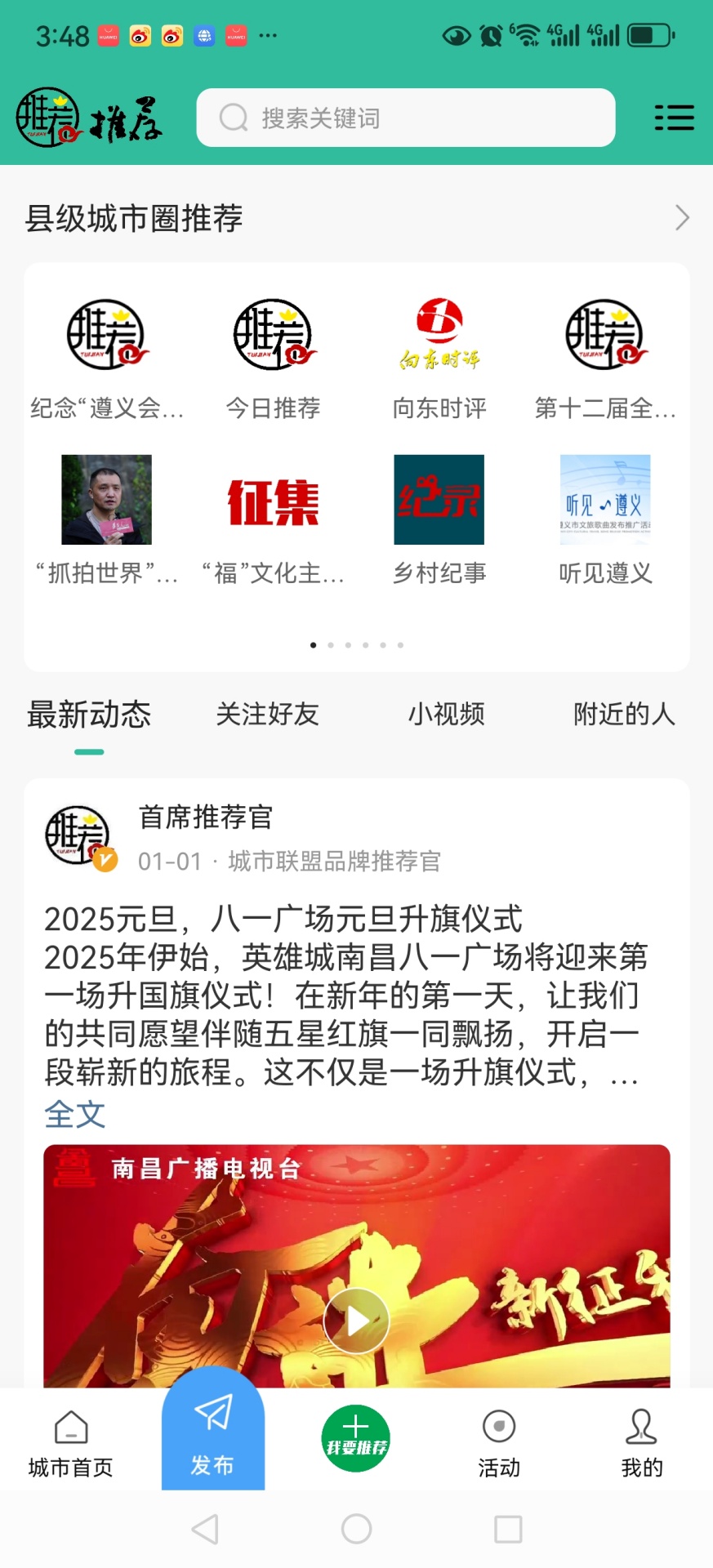Tap the 我要推荐 plus button

(x=355, y=1435)
